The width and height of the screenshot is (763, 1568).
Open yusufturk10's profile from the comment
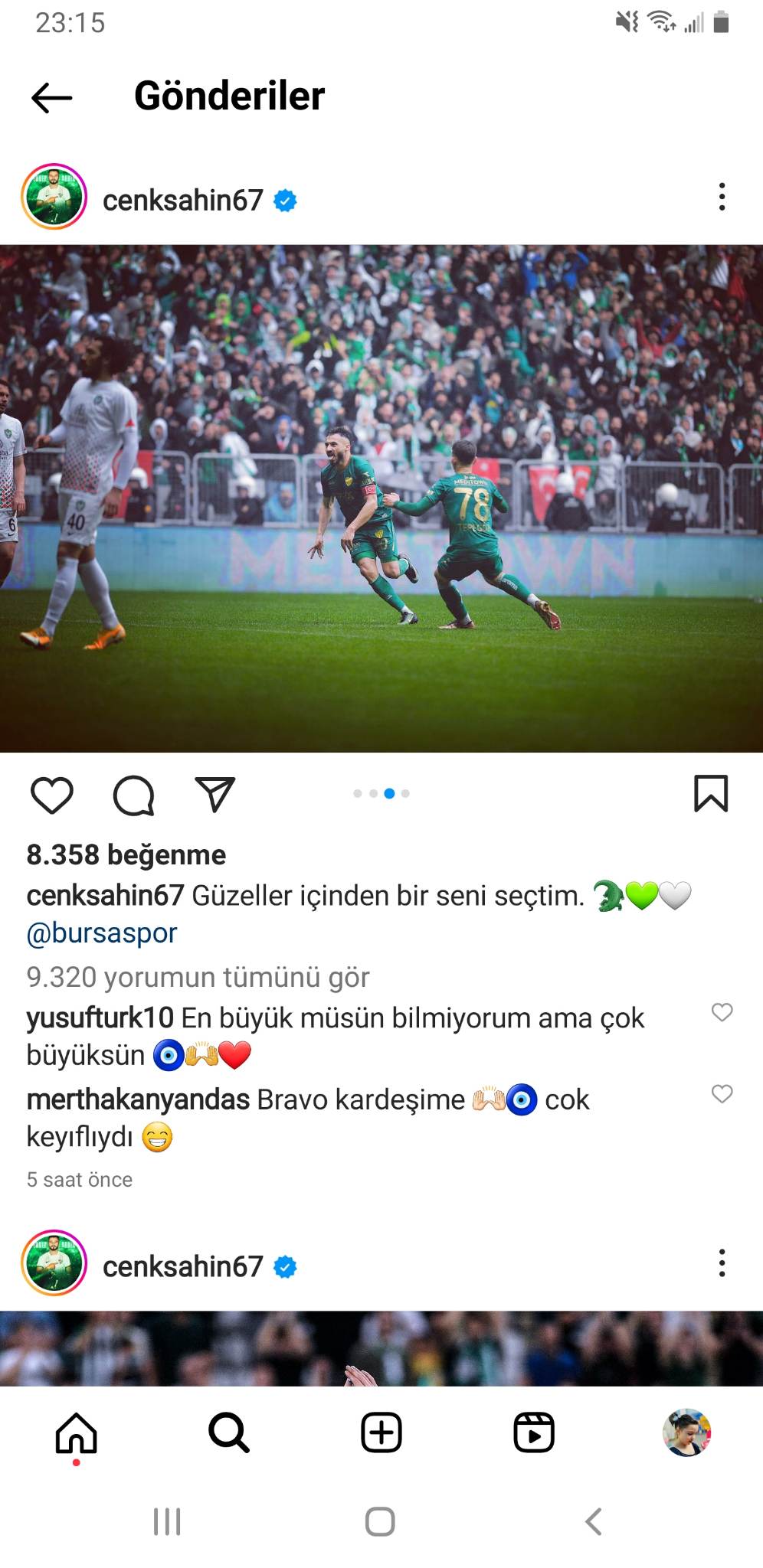100,1018
